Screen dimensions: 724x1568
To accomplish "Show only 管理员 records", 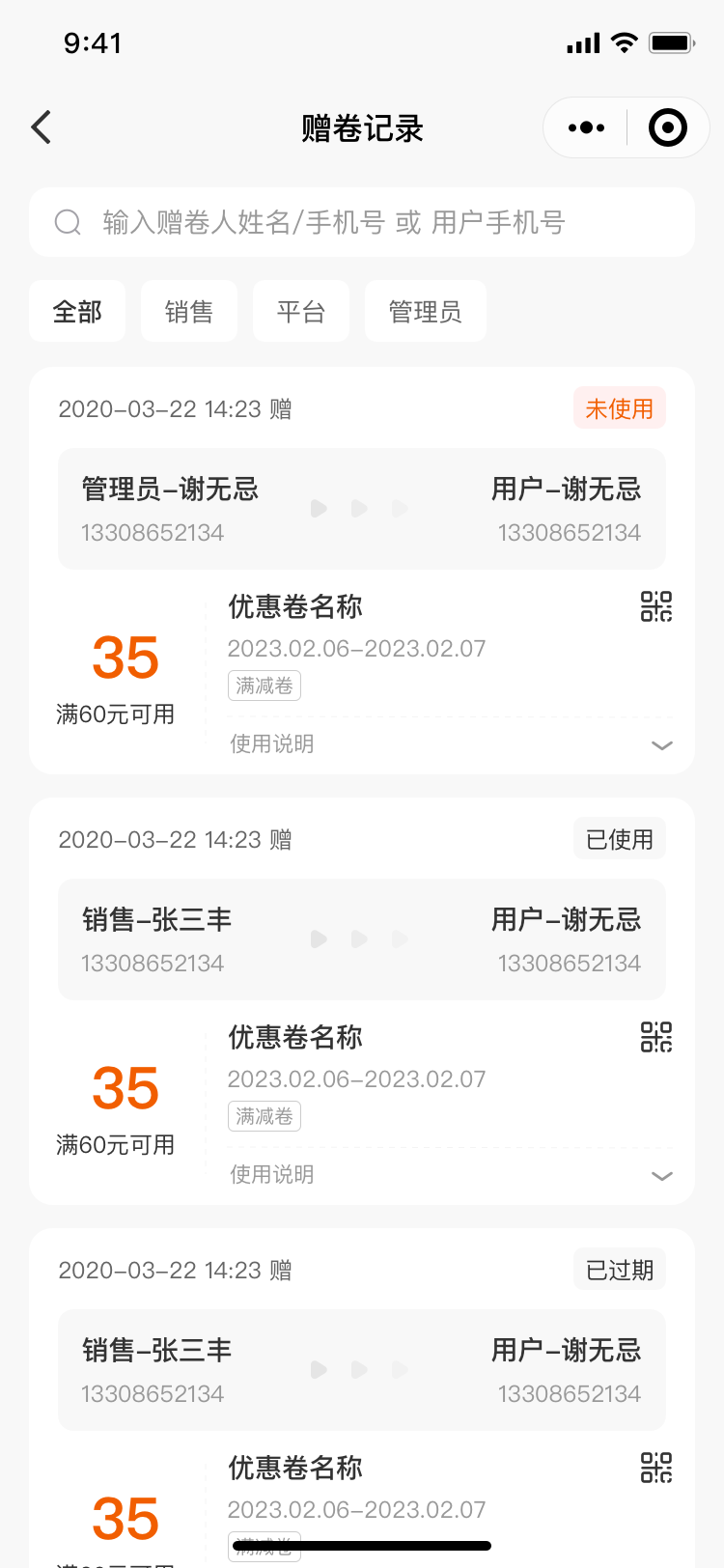I will coord(426,311).
